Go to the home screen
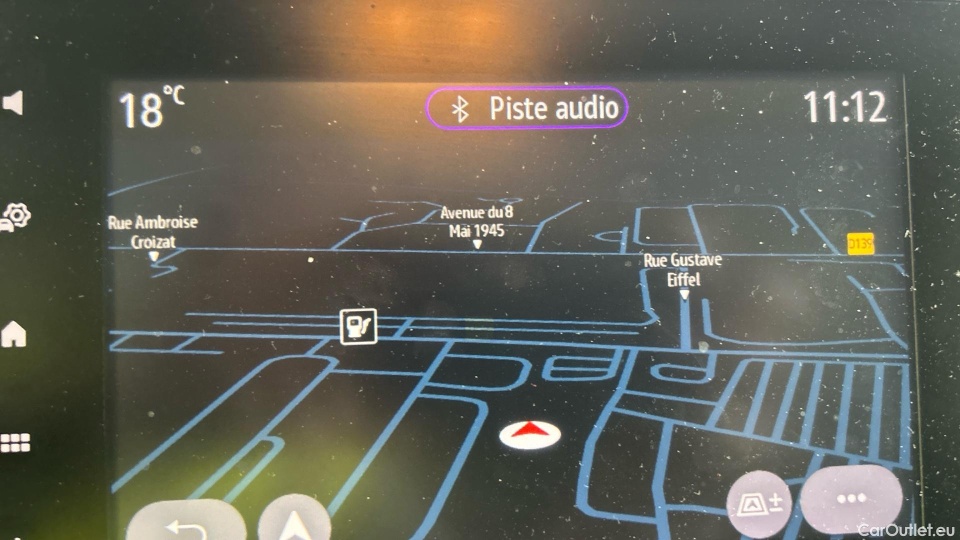This screenshot has width=960, height=540. (15, 334)
